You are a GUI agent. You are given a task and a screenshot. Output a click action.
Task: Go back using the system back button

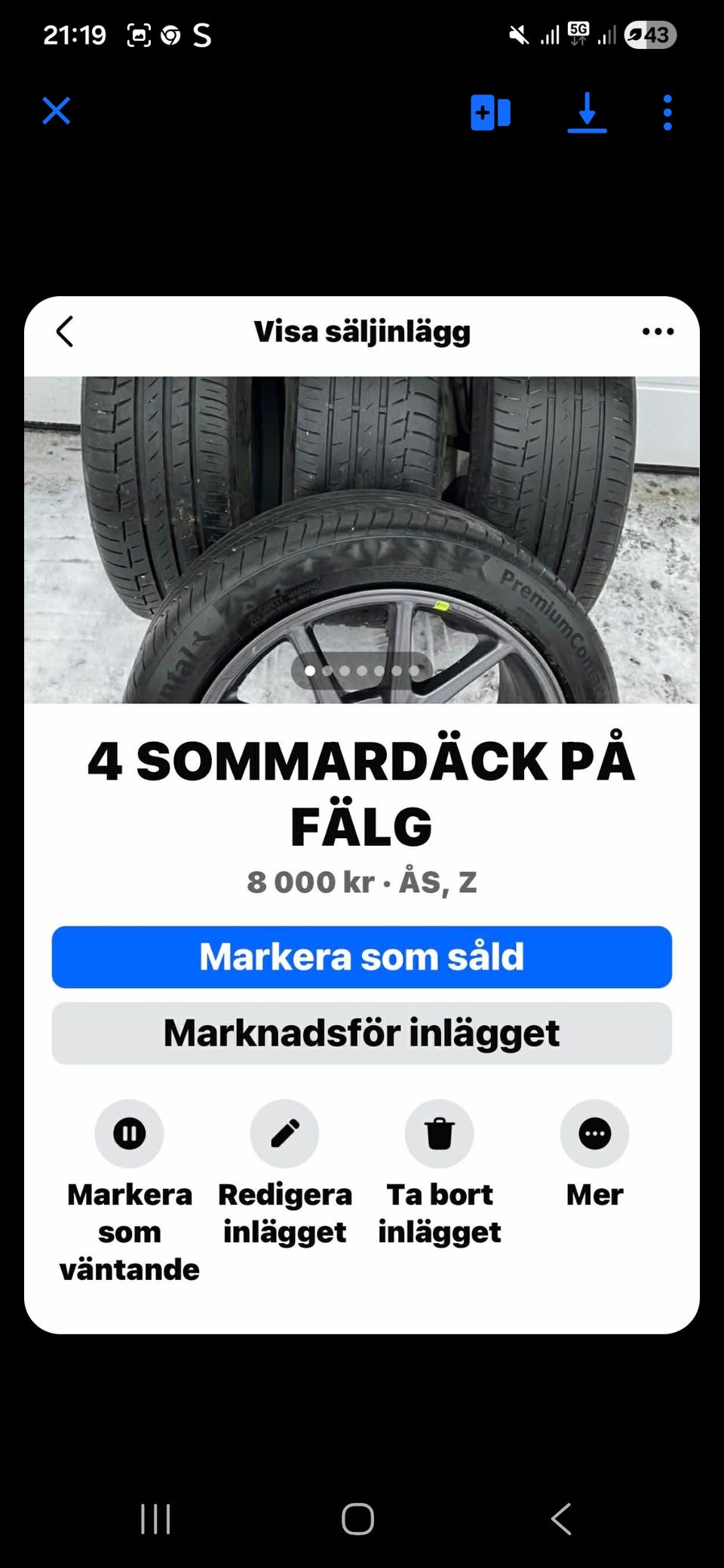pyautogui.click(x=562, y=1519)
